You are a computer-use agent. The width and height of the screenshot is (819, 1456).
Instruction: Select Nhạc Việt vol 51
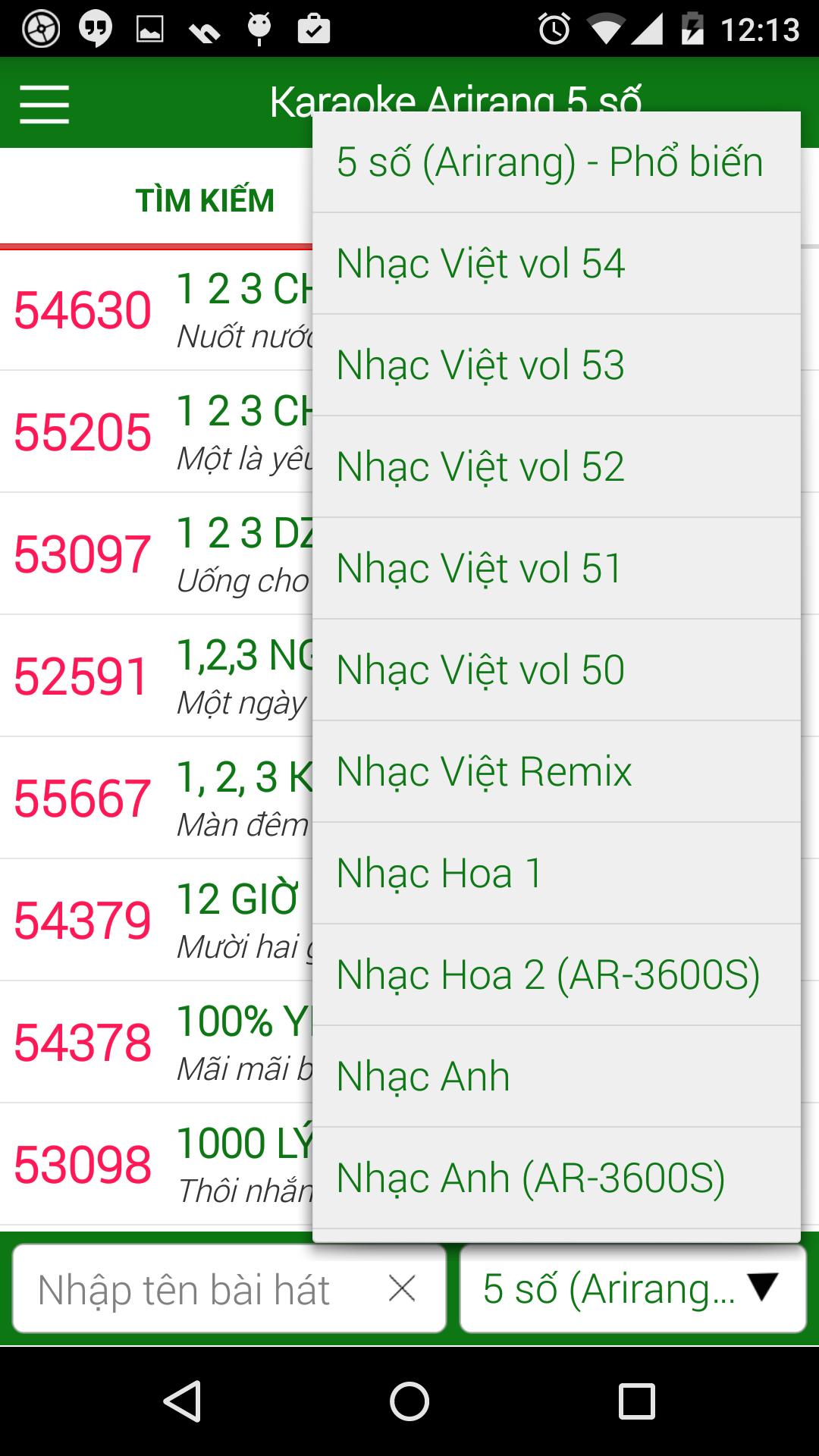coord(556,569)
